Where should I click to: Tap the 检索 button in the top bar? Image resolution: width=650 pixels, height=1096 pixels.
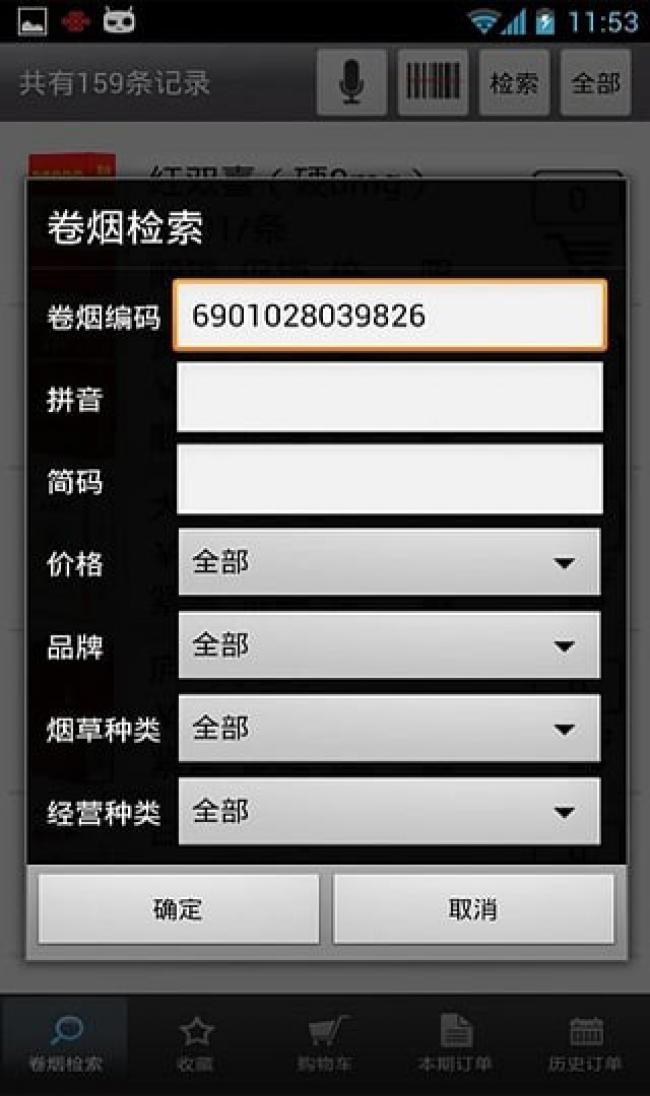(514, 83)
